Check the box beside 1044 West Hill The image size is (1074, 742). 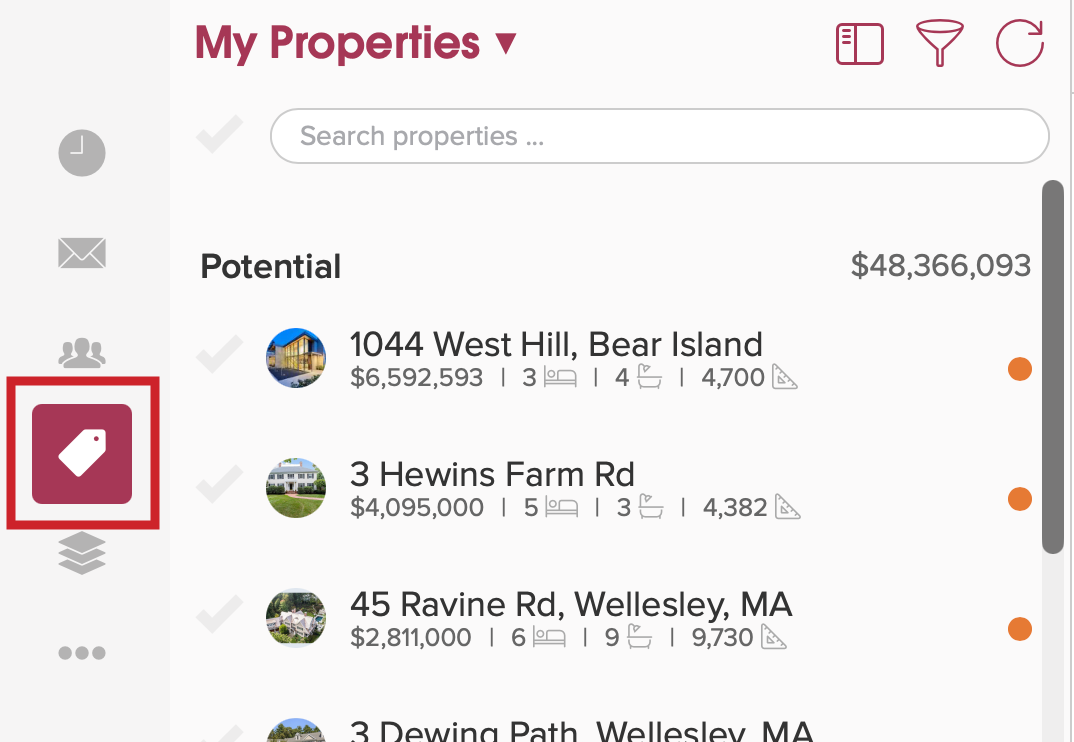coord(220,355)
